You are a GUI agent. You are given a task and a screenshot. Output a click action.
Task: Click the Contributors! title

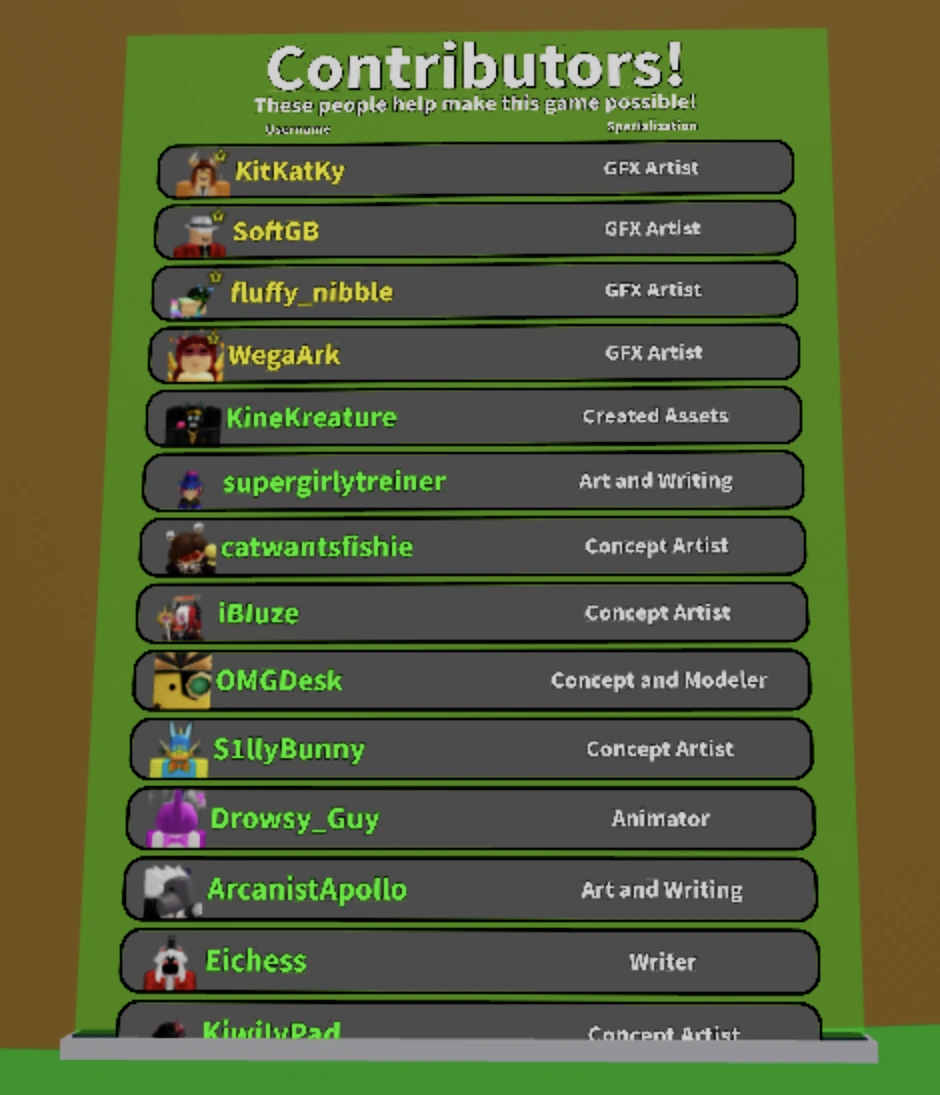click(475, 68)
